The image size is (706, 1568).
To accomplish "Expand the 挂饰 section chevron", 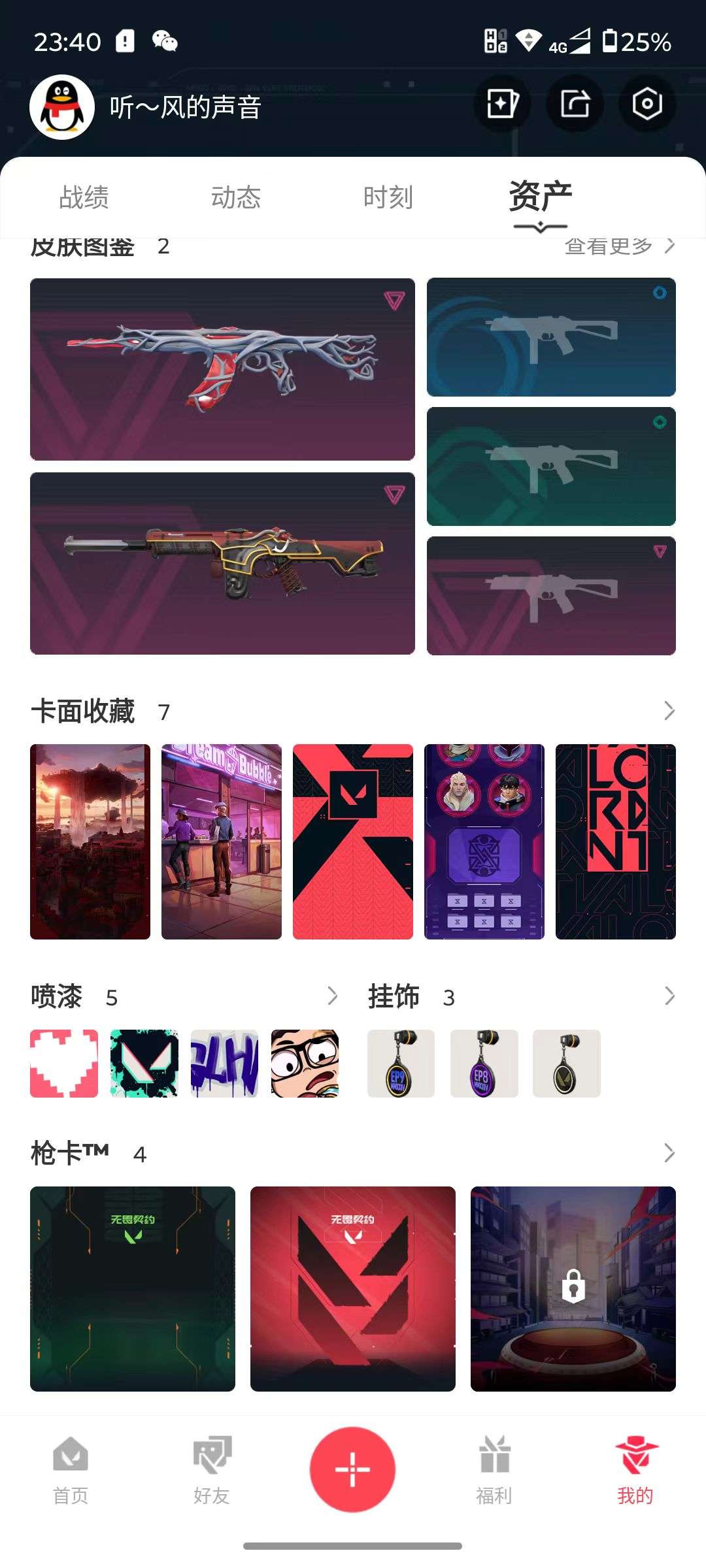I will [668, 996].
